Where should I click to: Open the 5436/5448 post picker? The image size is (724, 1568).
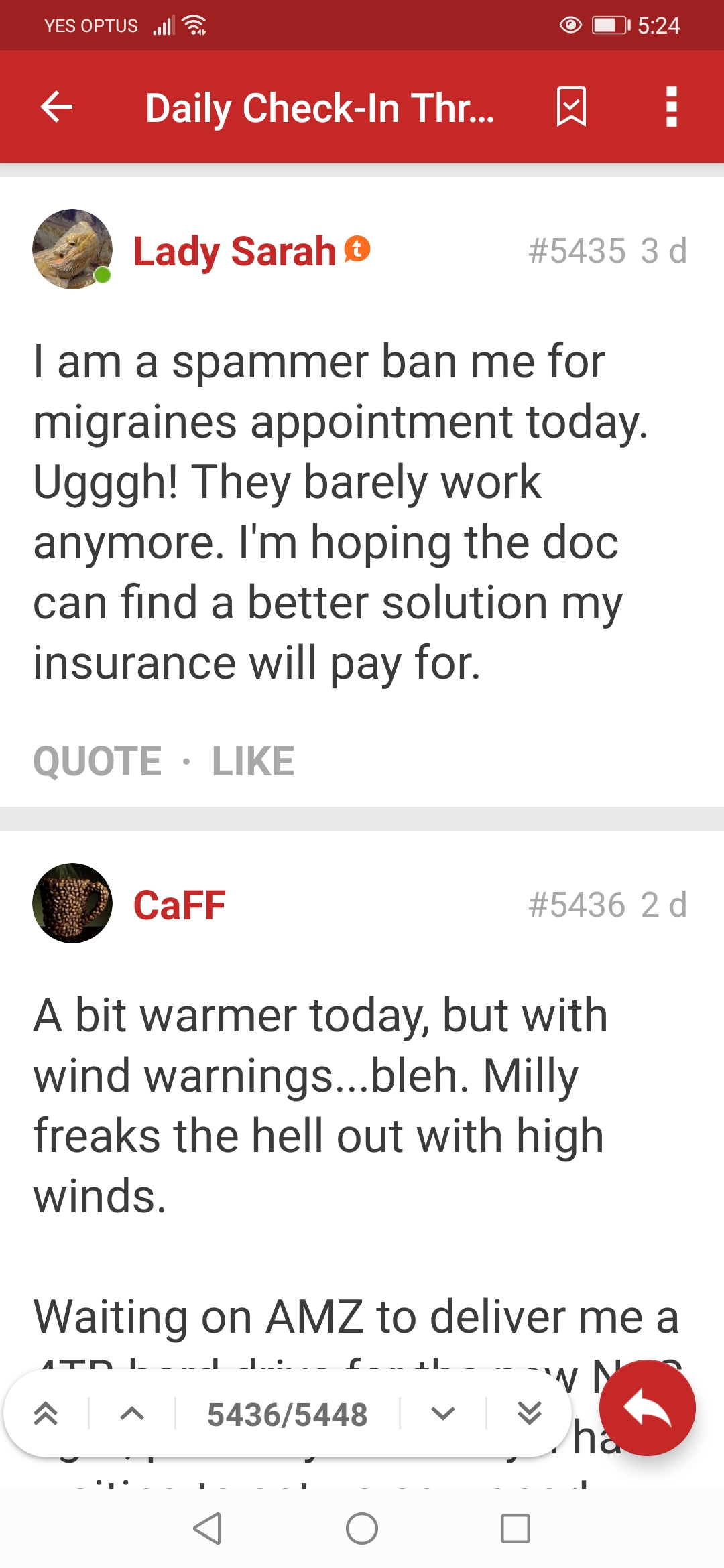(x=287, y=1415)
